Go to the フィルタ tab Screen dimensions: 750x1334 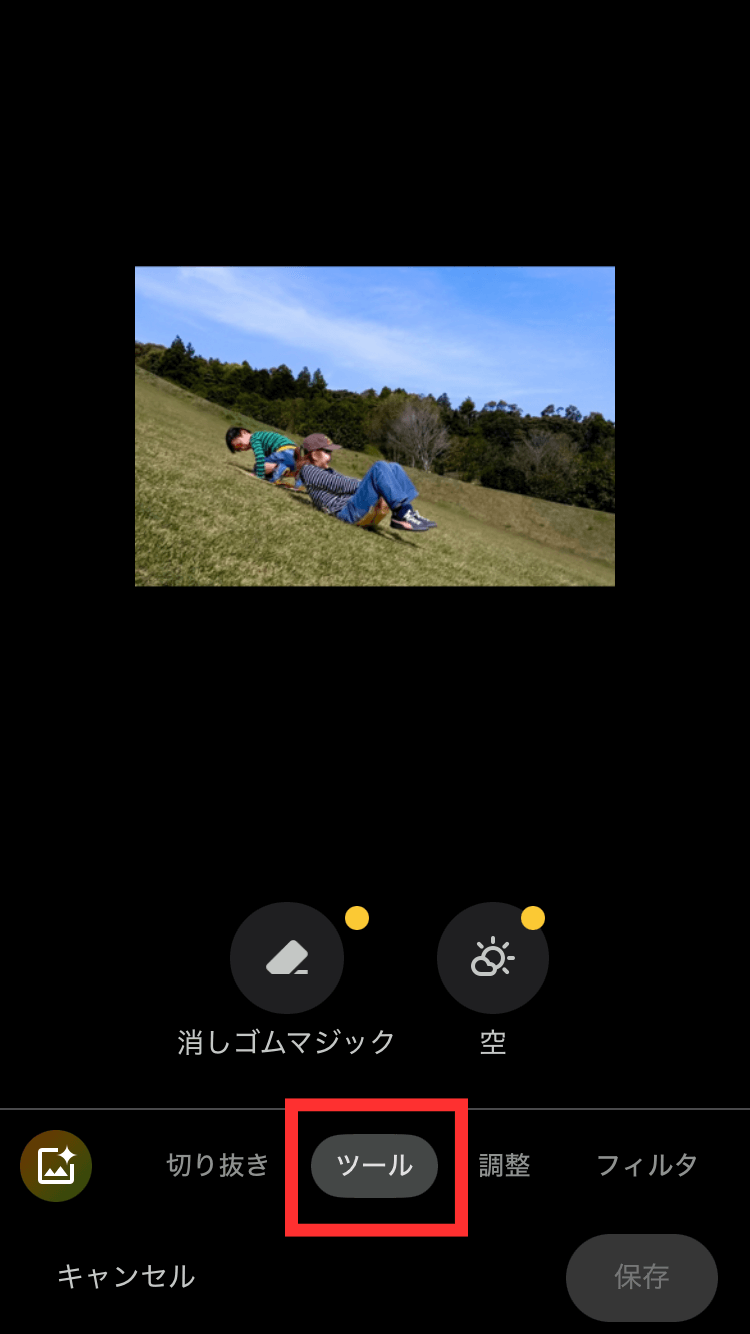point(647,1166)
